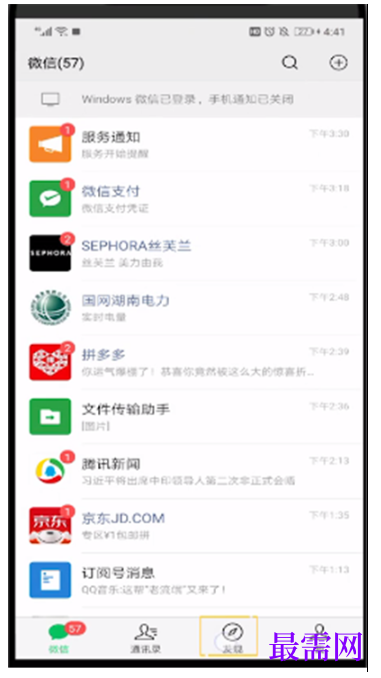
Task: Open the SEPHORA丝芙兰 chat
Action: pyautogui.click(x=189, y=253)
